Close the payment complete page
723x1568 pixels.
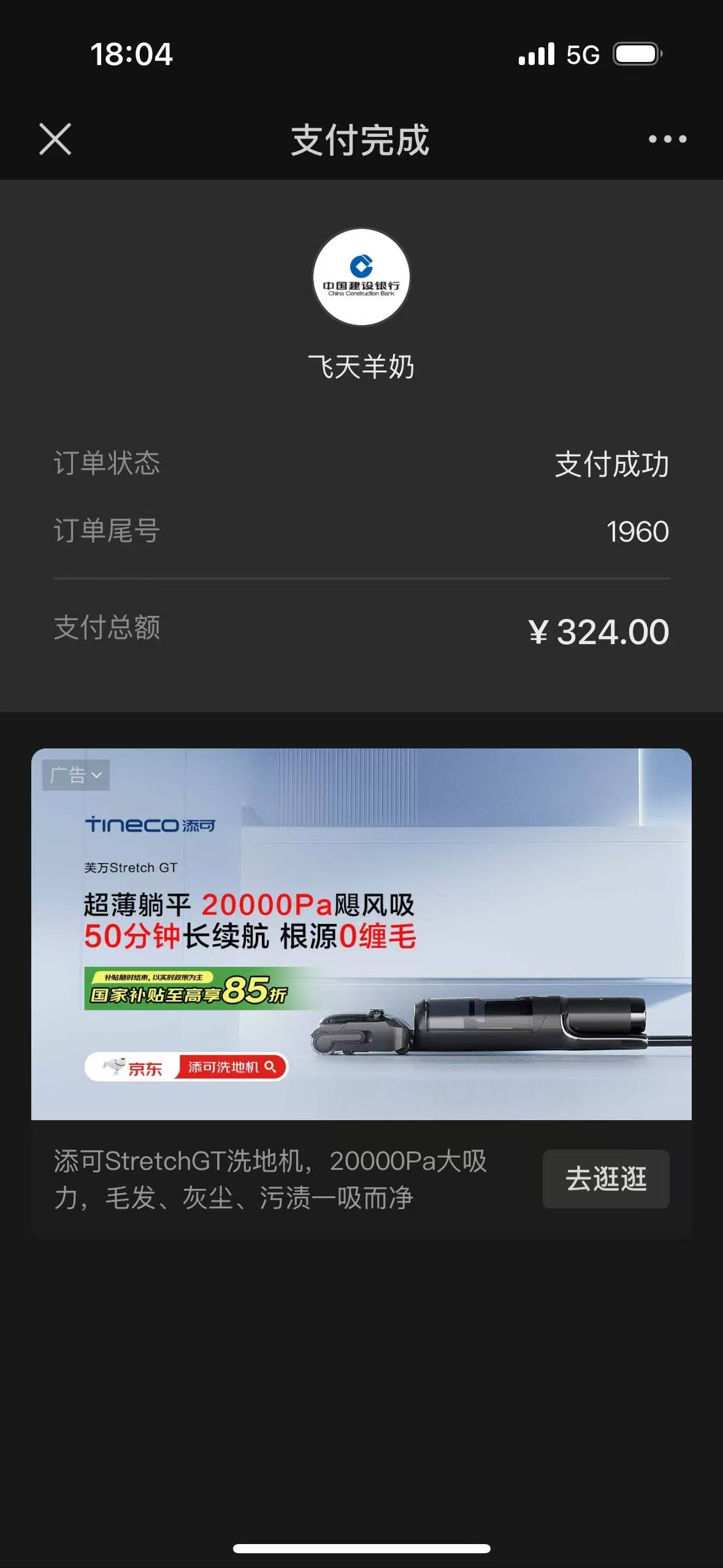pyautogui.click(x=55, y=139)
